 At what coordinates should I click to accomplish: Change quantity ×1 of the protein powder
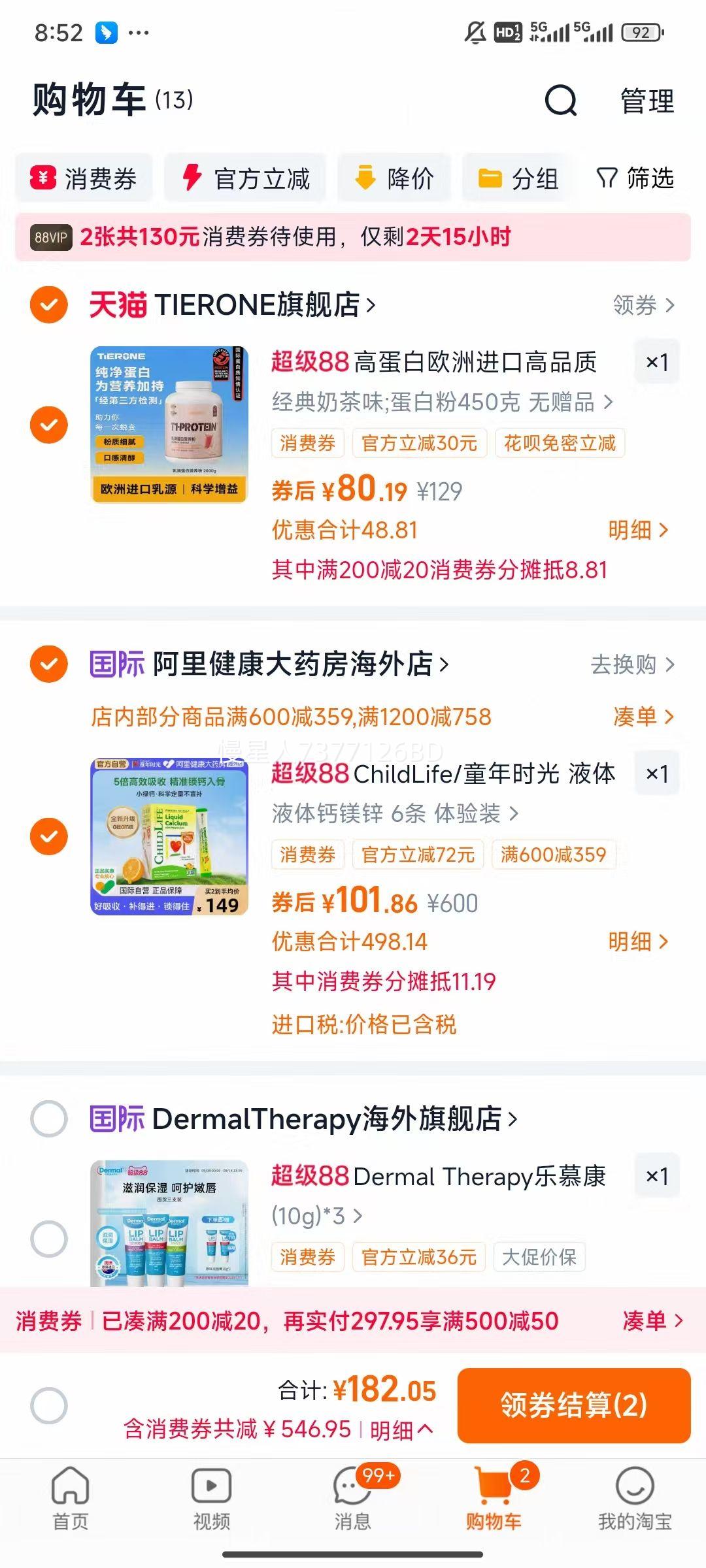click(656, 362)
